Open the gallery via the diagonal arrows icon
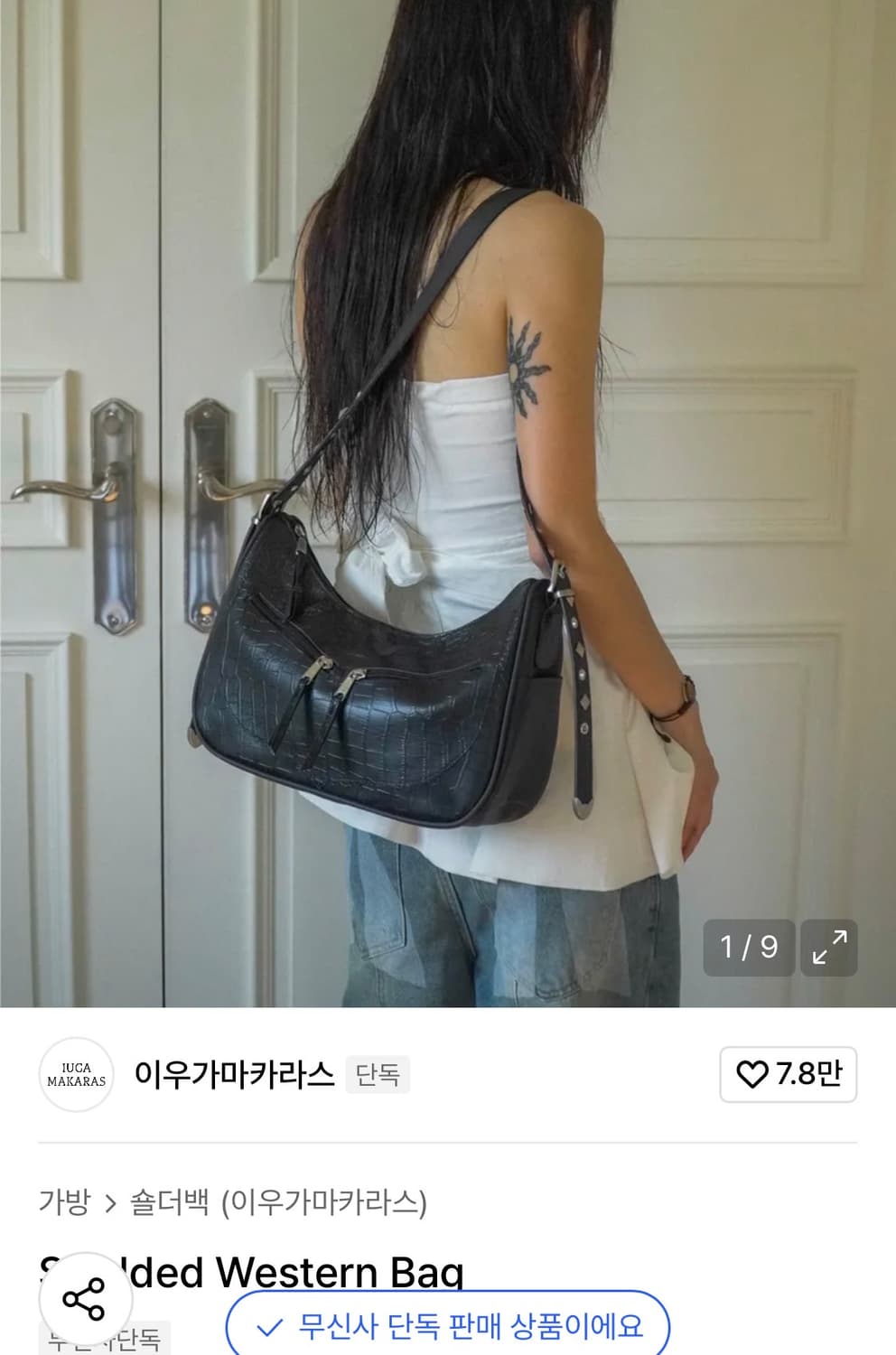 click(829, 949)
